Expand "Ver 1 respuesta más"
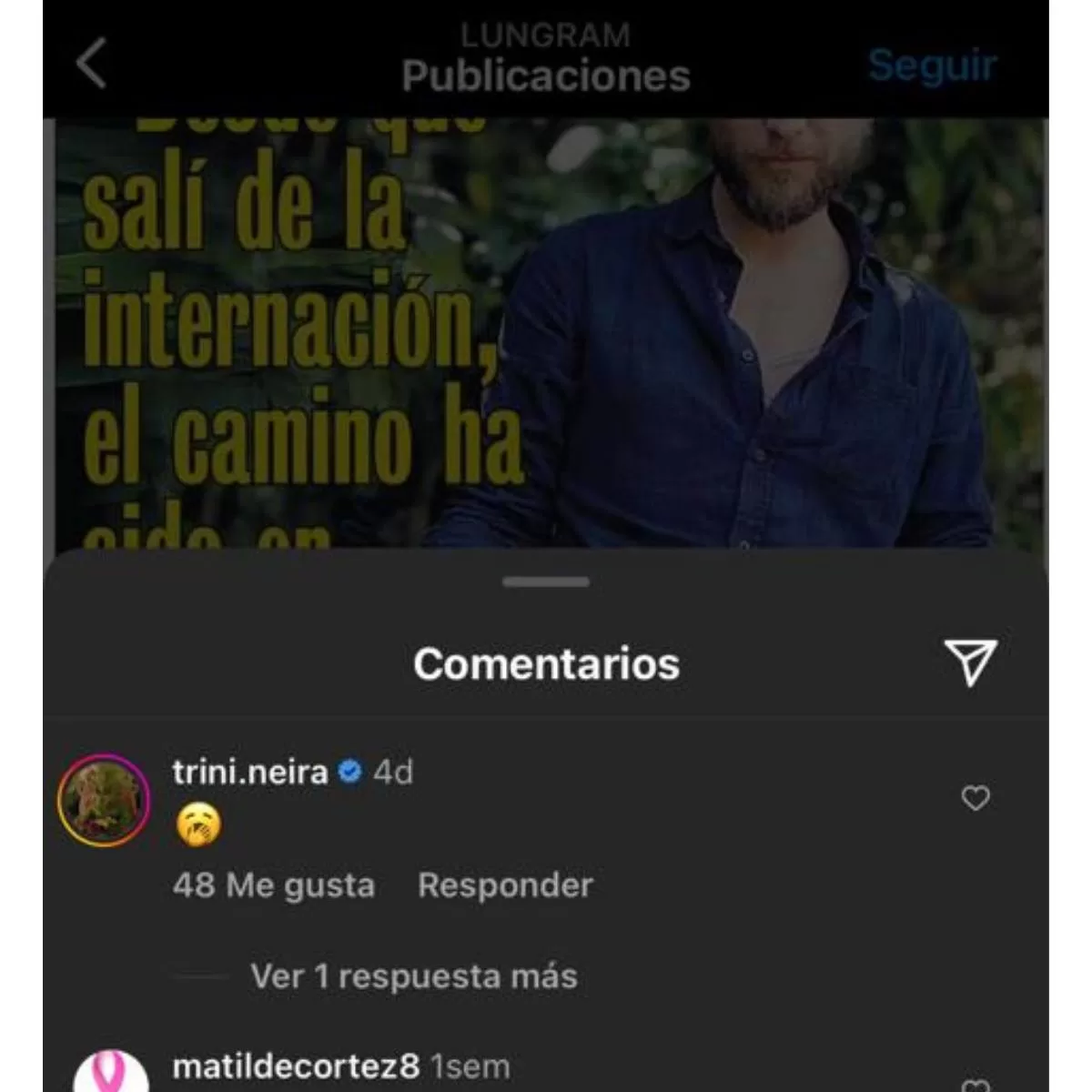The image size is (1092, 1092). 413,976
